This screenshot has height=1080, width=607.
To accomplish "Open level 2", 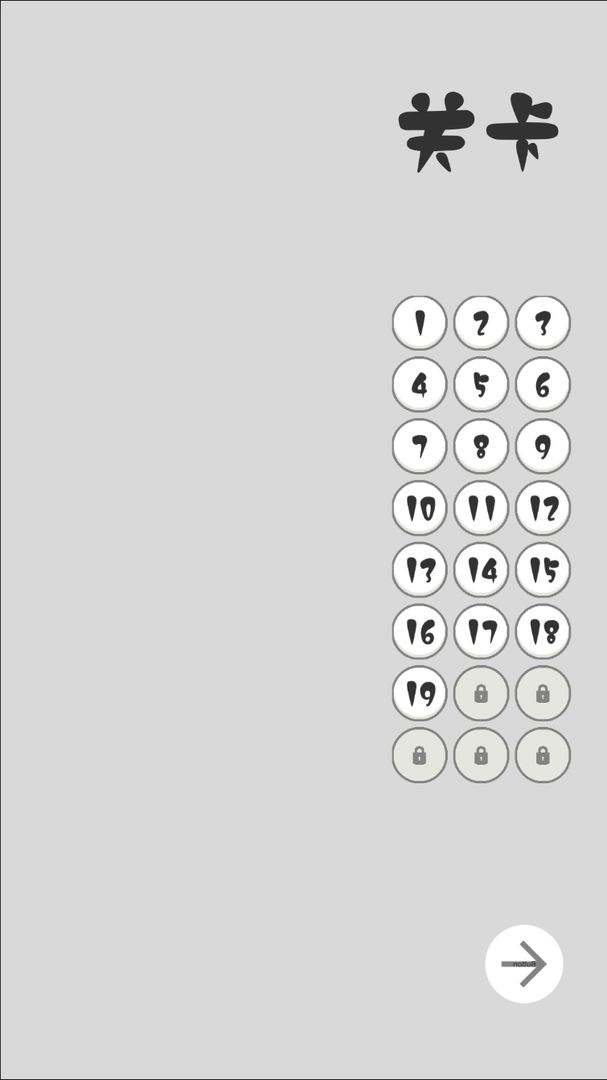I will click(x=481, y=323).
